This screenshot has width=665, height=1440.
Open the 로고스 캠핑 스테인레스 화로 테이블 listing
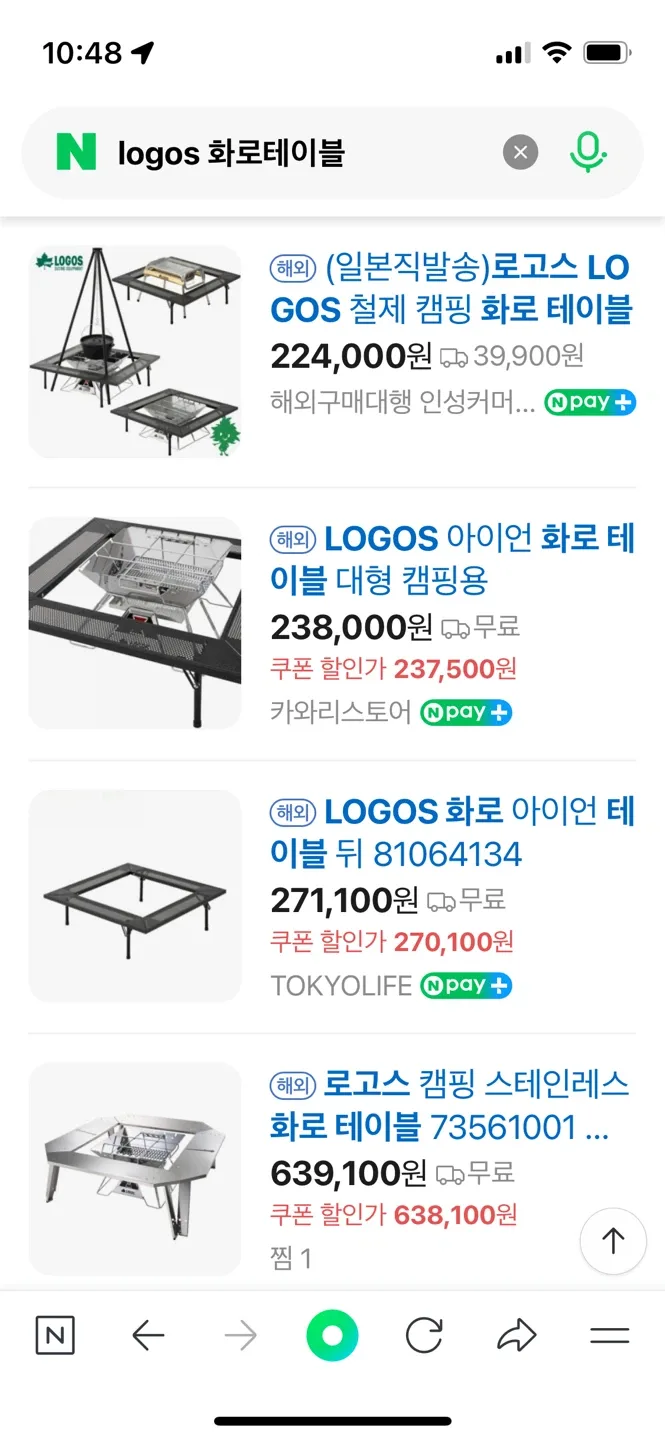449,1105
